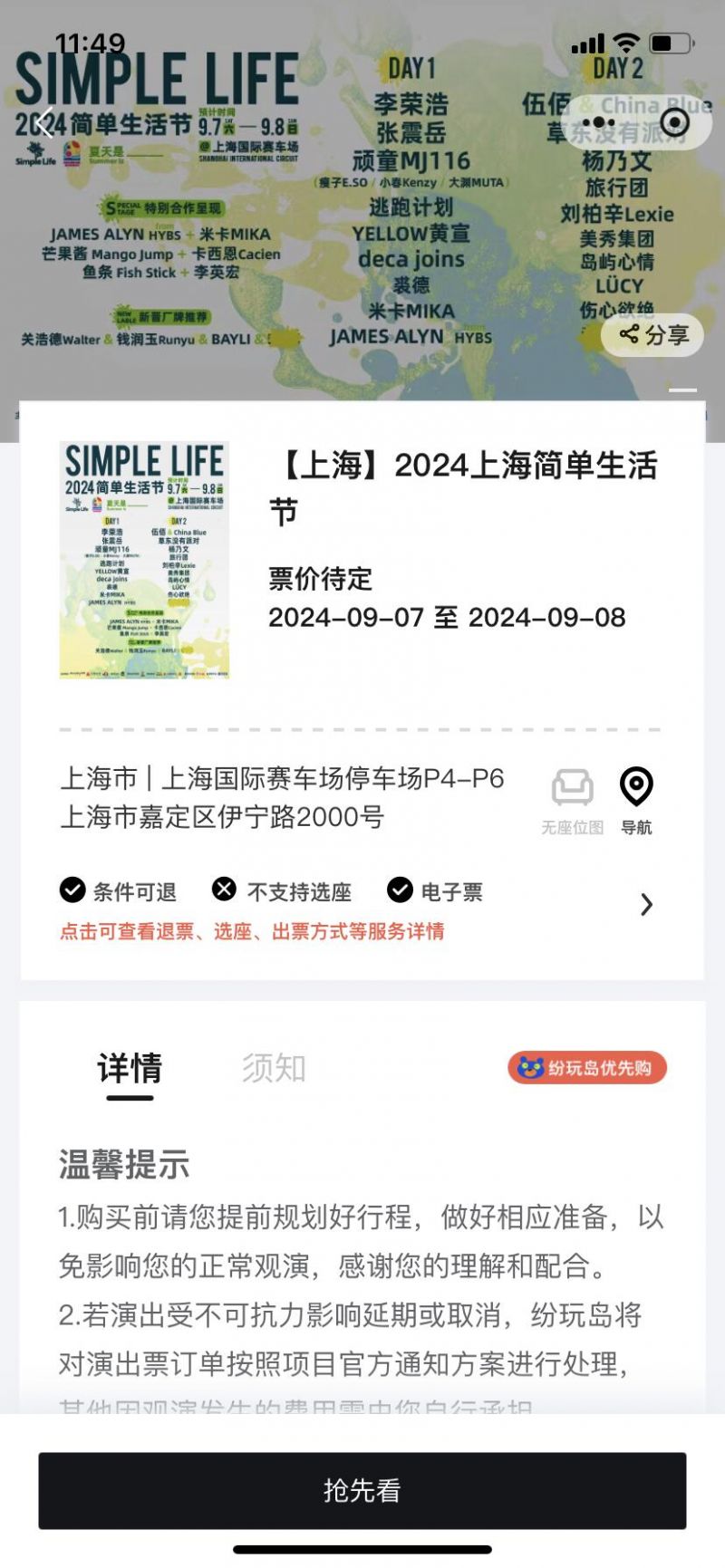Close the mini program with the circle button

[674, 122]
